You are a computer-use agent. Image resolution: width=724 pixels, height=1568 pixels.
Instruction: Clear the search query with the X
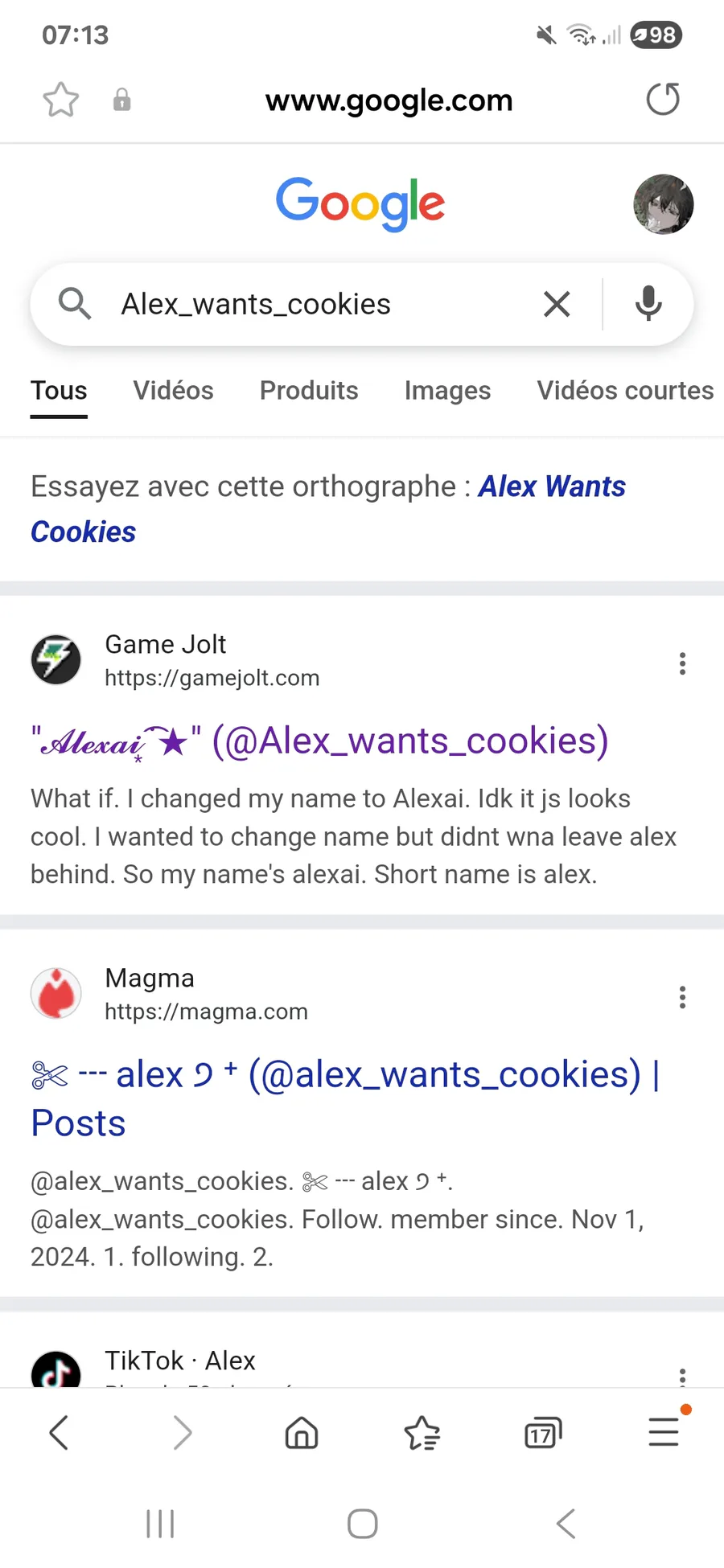[557, 304]
